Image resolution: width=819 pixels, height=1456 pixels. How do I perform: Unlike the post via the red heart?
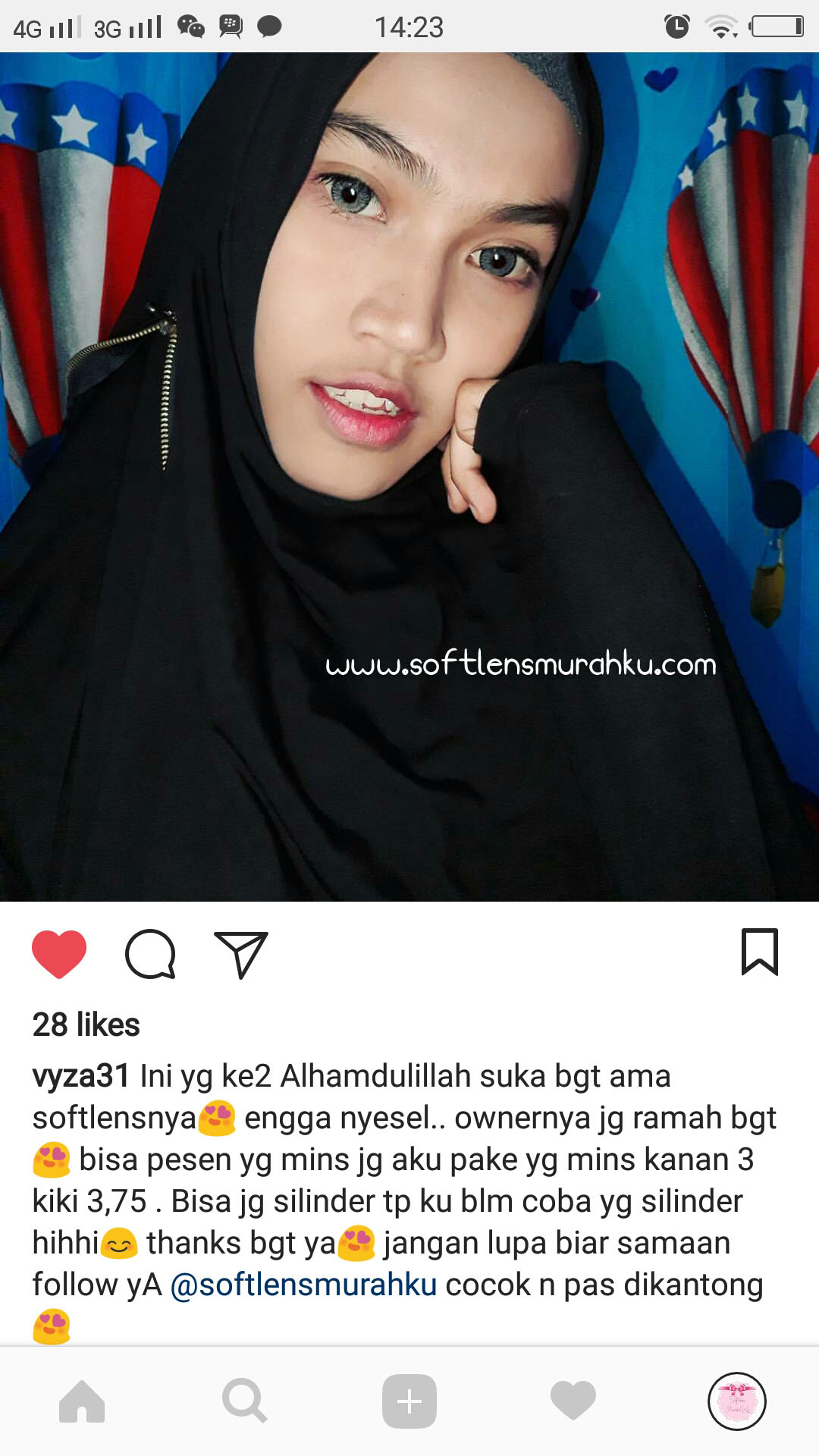(x=59, y=953)
